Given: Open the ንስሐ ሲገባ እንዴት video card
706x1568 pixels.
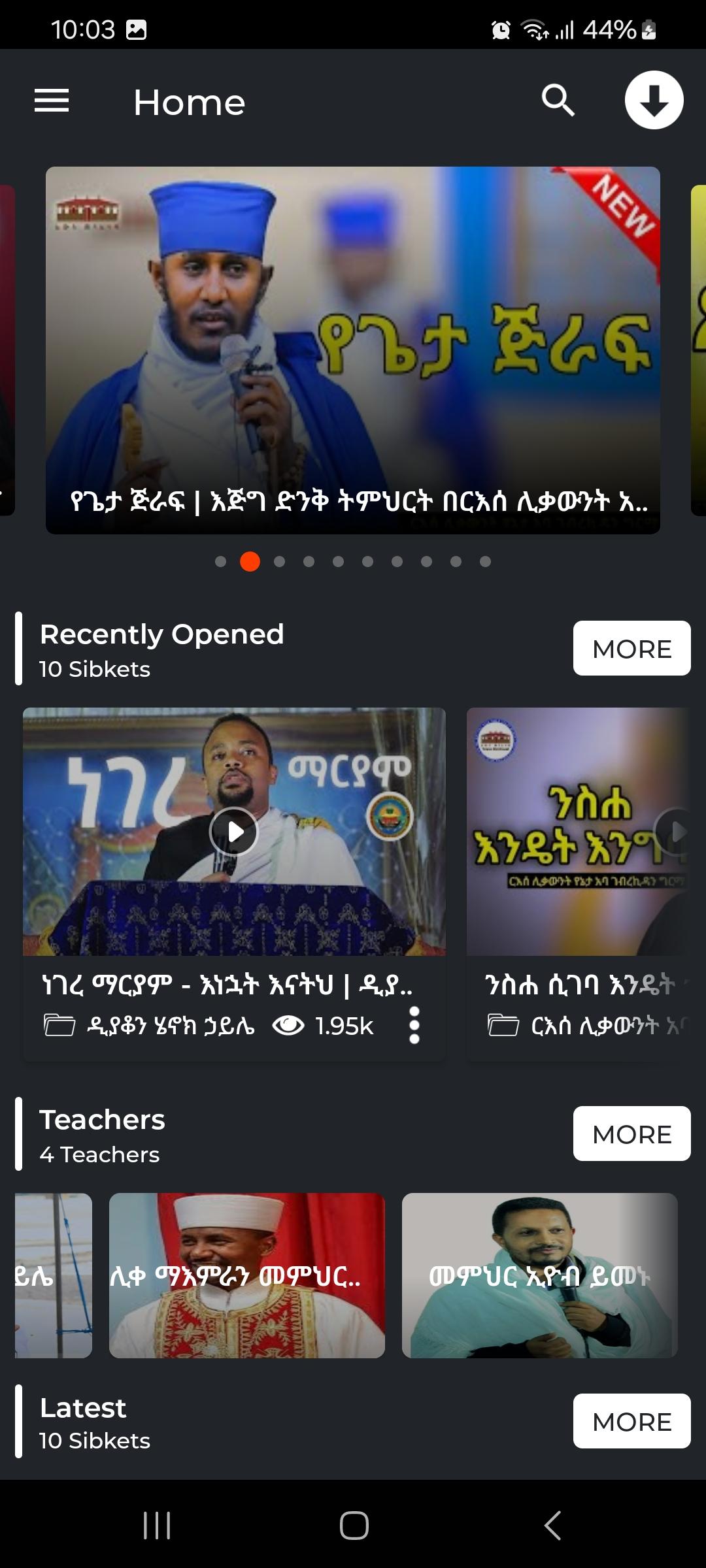Looking at the screenshot, I should [x=578, y=882].
